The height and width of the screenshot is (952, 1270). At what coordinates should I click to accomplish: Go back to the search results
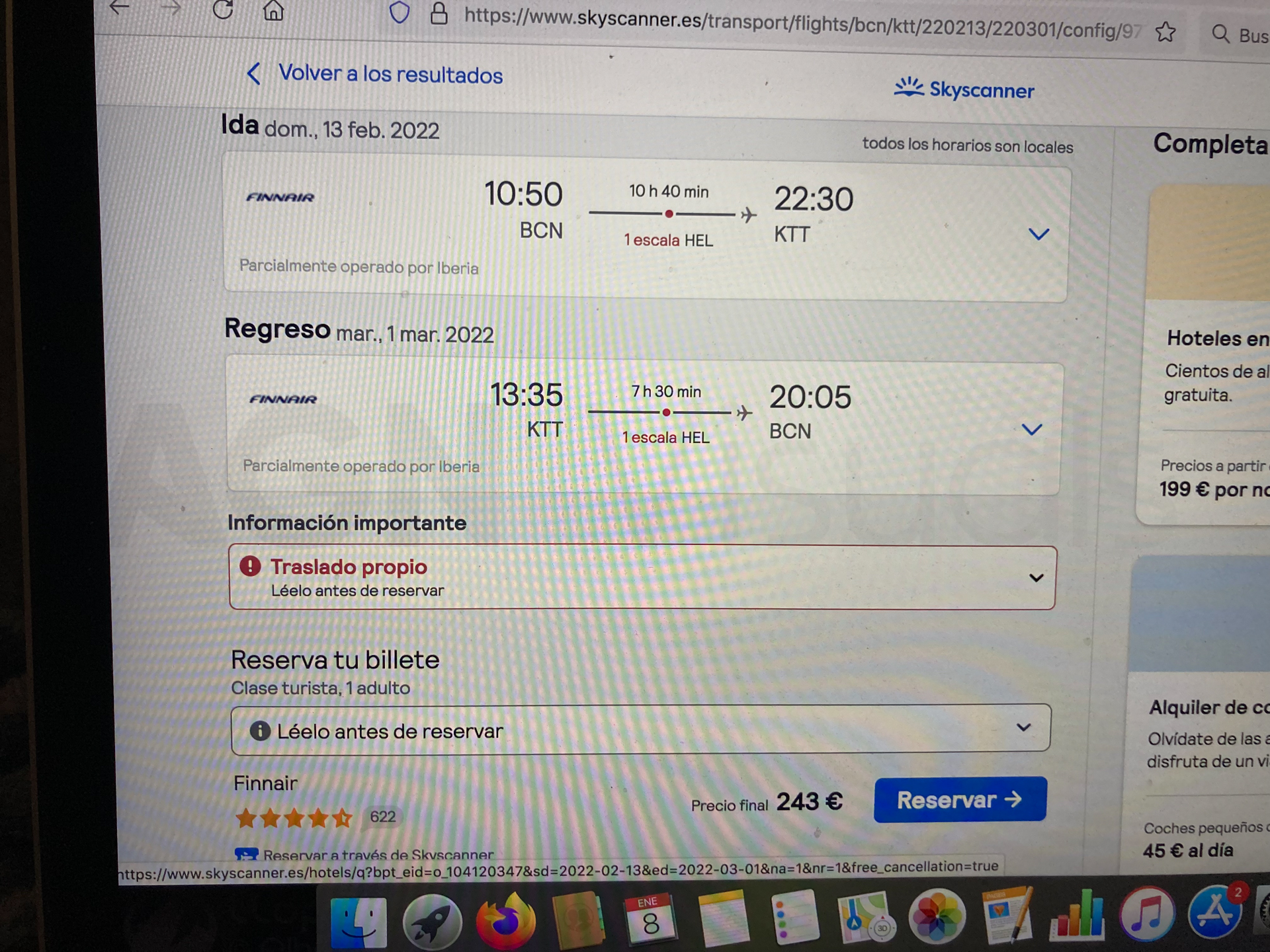[x=376, y=74]
